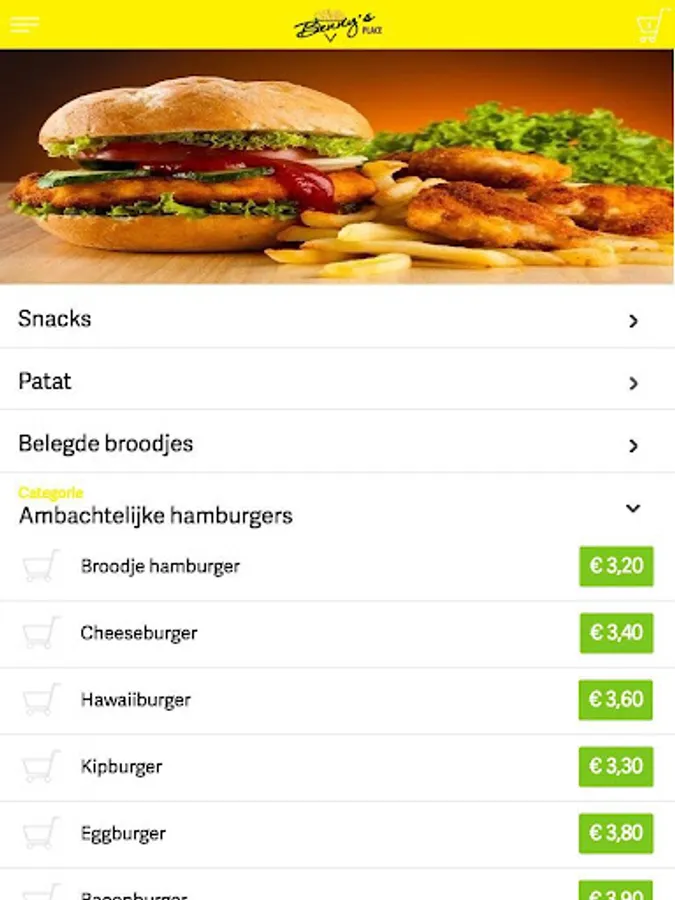Open the hamburger drawer menu
The height and width of the screenshot is (900, 675).
tap(24, 25)
